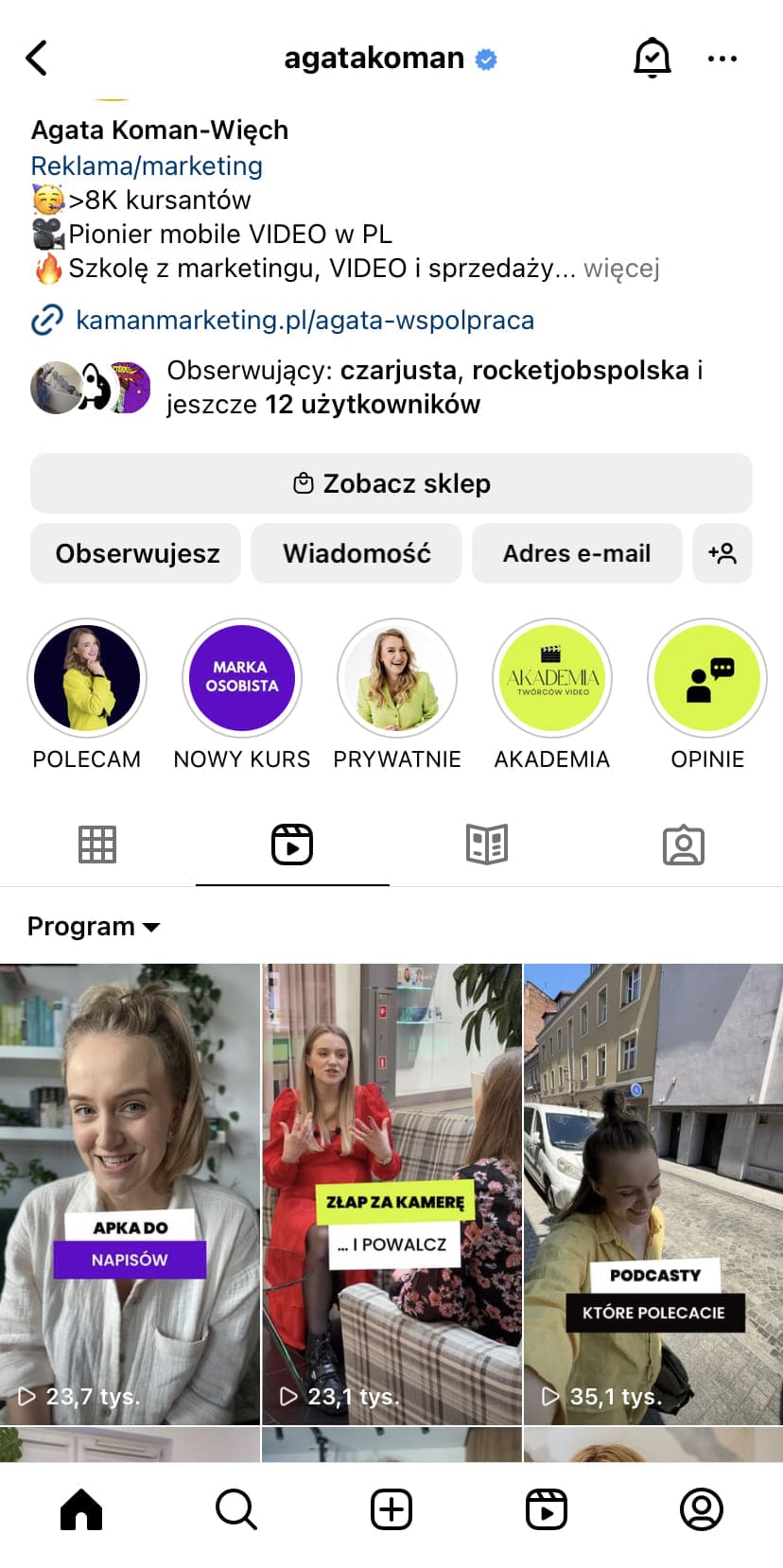
Task: Switch to the posts grid tab
Action: coord(97,845)
